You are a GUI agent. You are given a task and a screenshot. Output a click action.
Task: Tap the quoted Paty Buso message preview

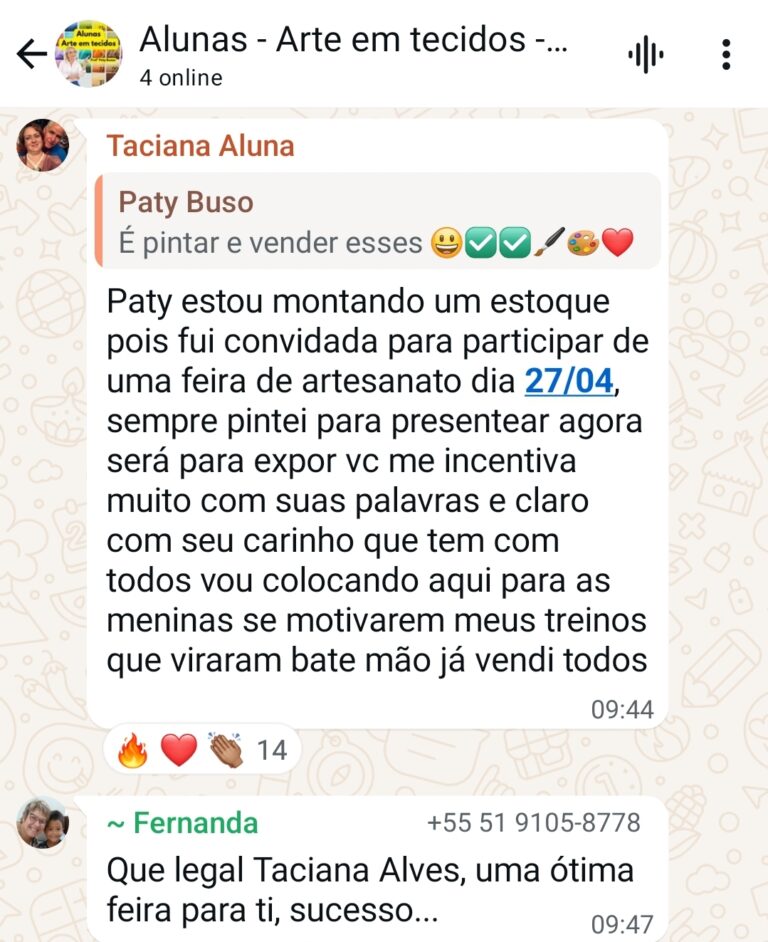[380, 222]
